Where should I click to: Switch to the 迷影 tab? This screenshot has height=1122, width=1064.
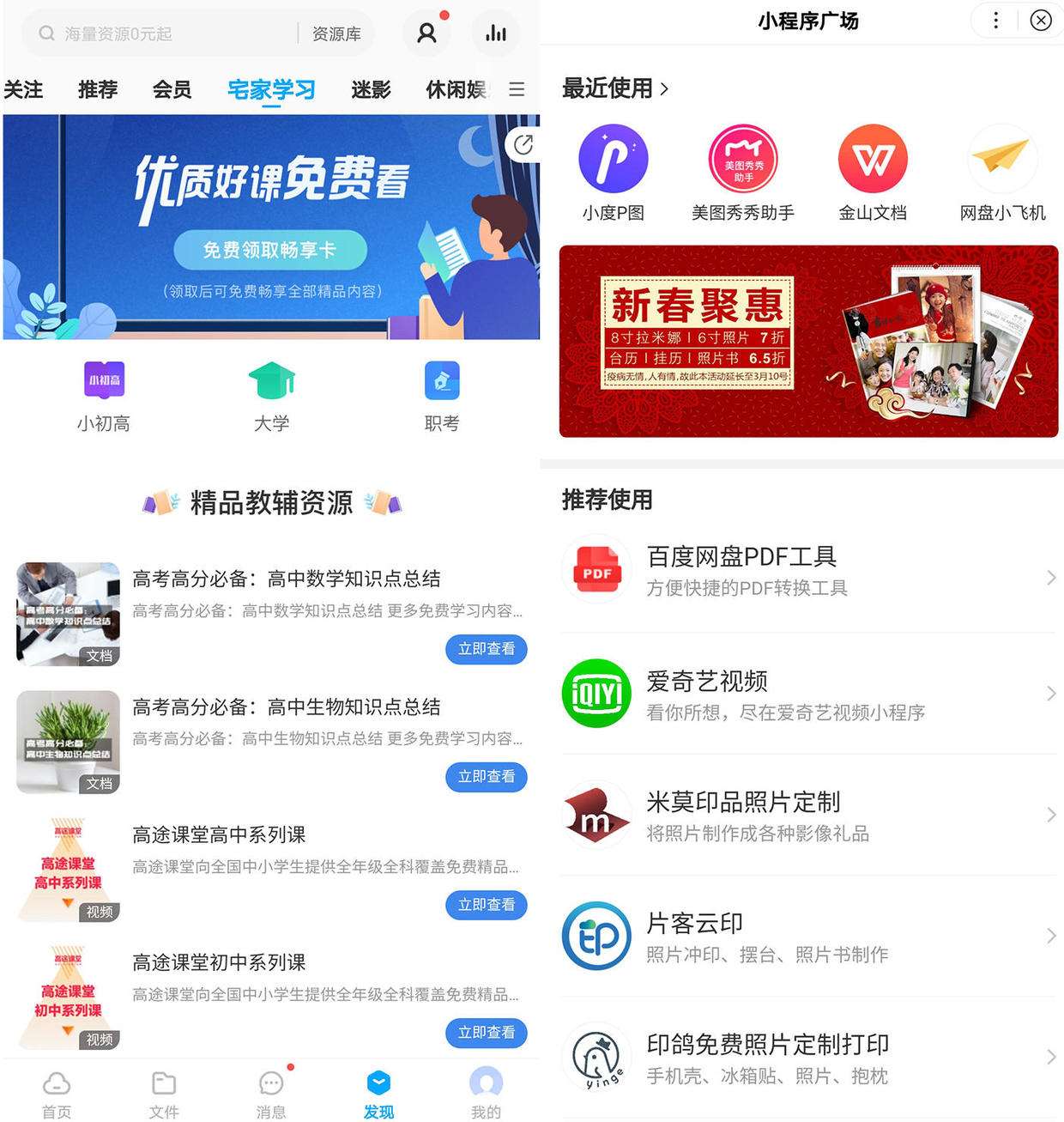pyautogui.click(x=371, y=89)
